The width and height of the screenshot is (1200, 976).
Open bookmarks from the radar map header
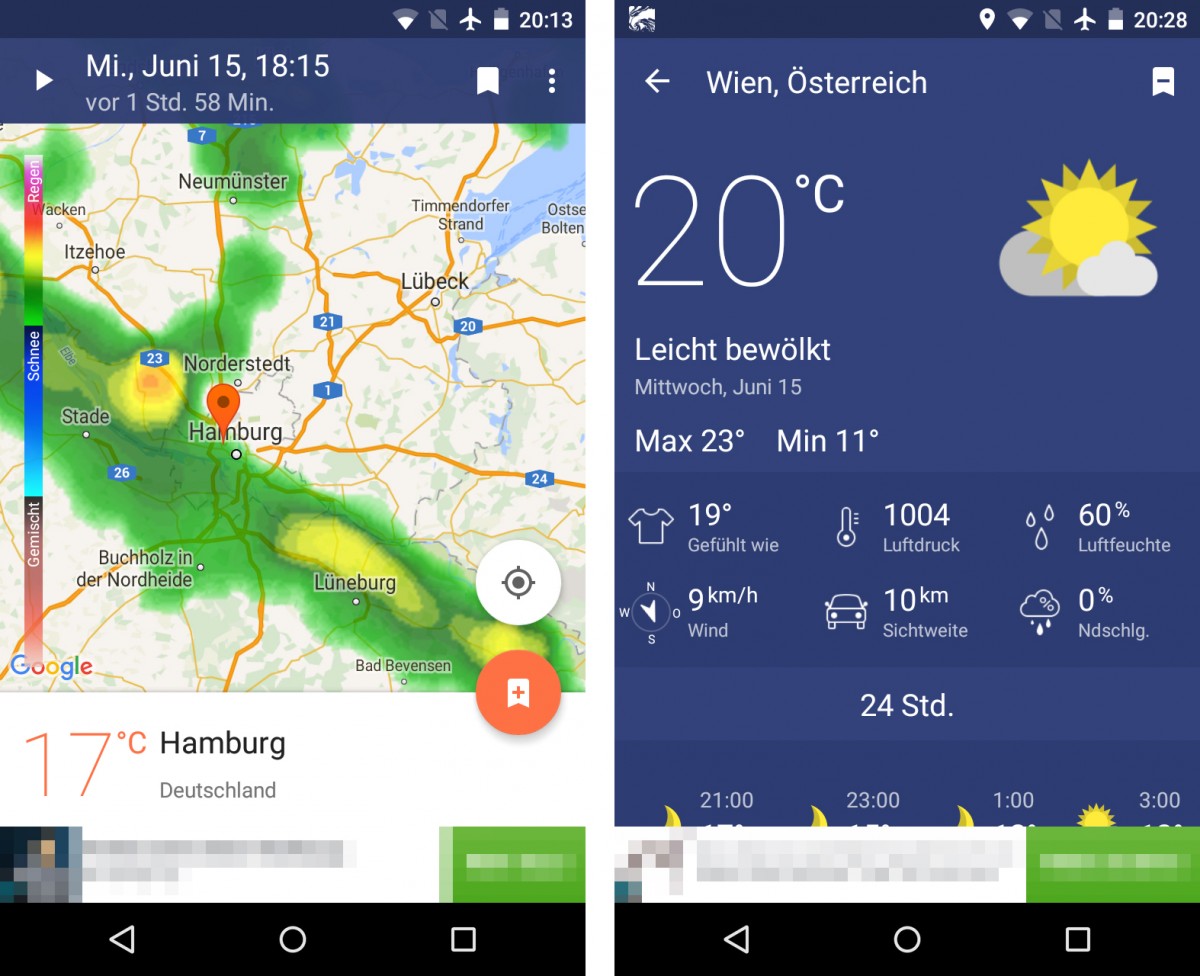(x=487, y=81)
